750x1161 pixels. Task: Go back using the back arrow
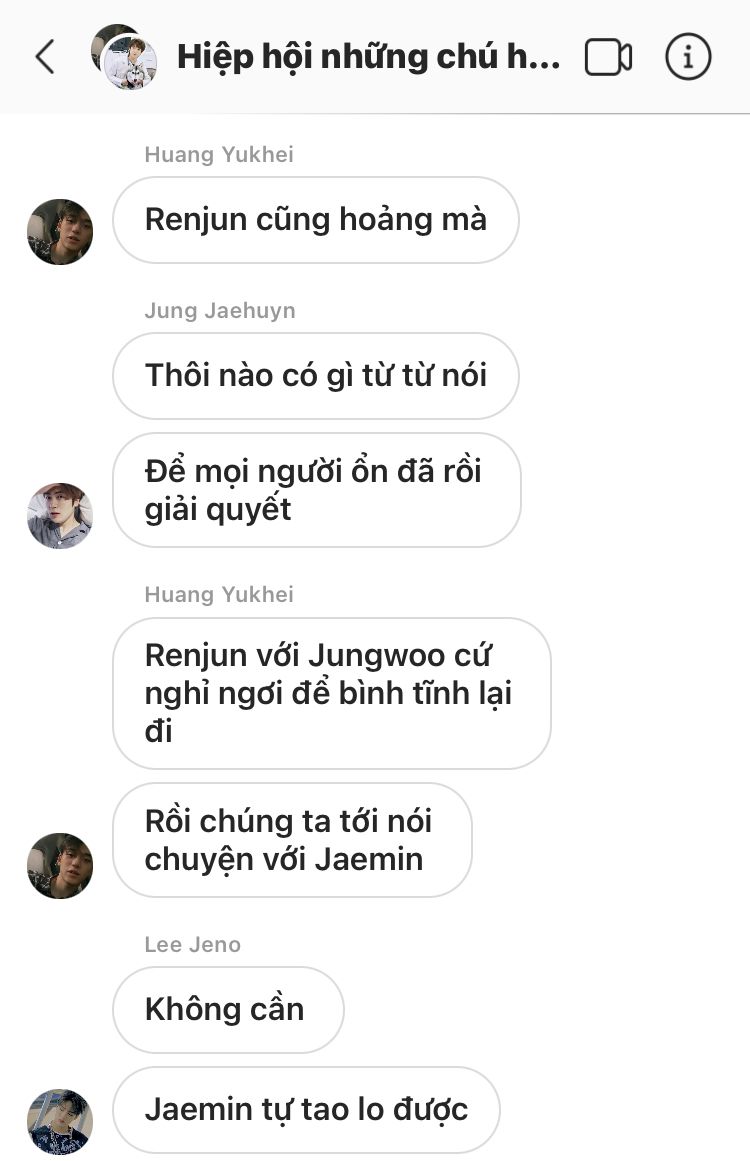point(44,58)
